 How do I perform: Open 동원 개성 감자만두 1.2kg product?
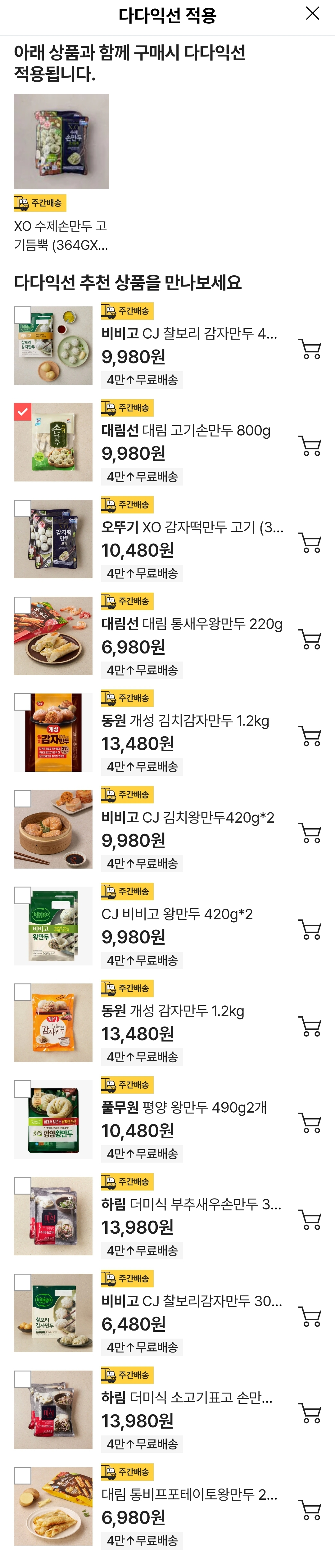tap(172, 1011)
